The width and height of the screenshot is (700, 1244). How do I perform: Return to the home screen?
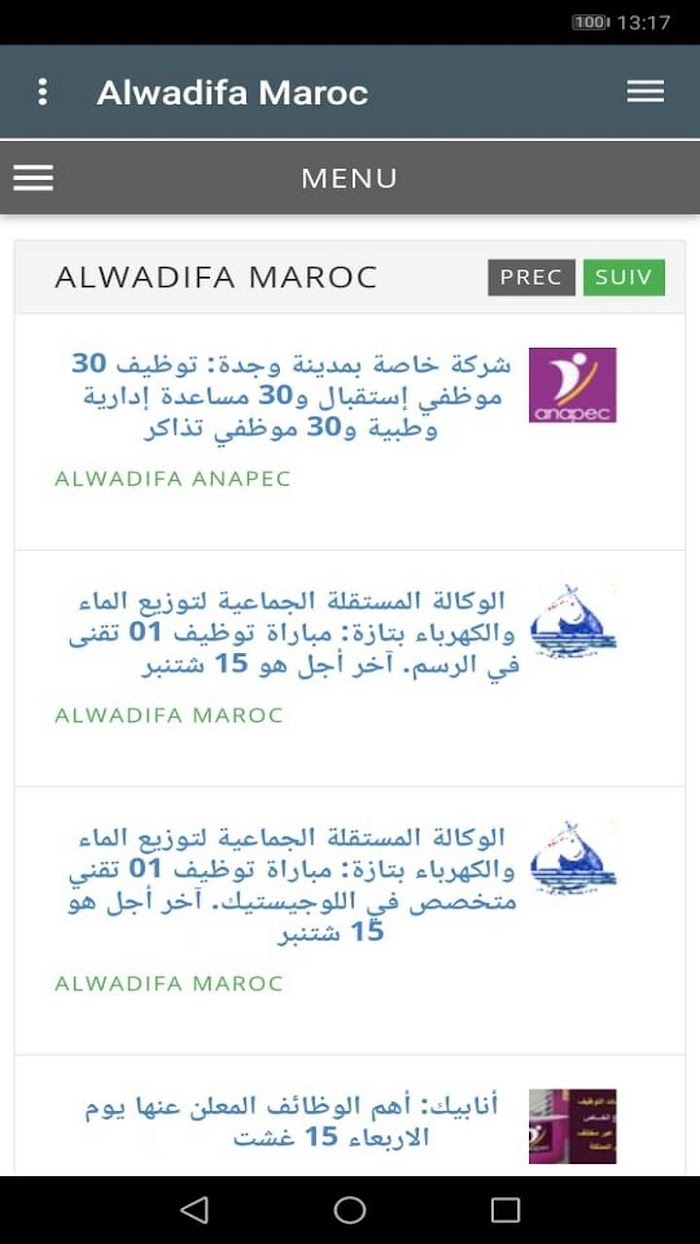[350, 1210]
